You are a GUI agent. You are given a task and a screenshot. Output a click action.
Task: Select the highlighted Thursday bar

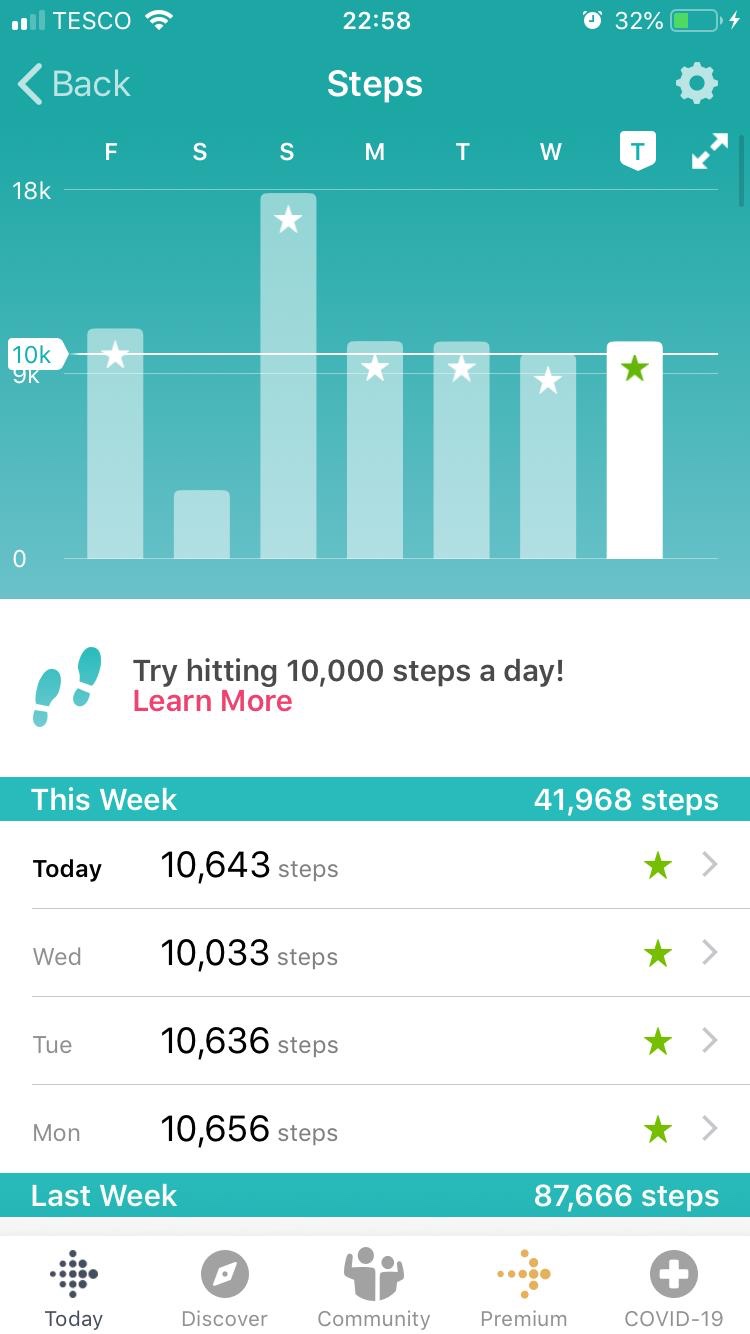(x=635, y=450)
